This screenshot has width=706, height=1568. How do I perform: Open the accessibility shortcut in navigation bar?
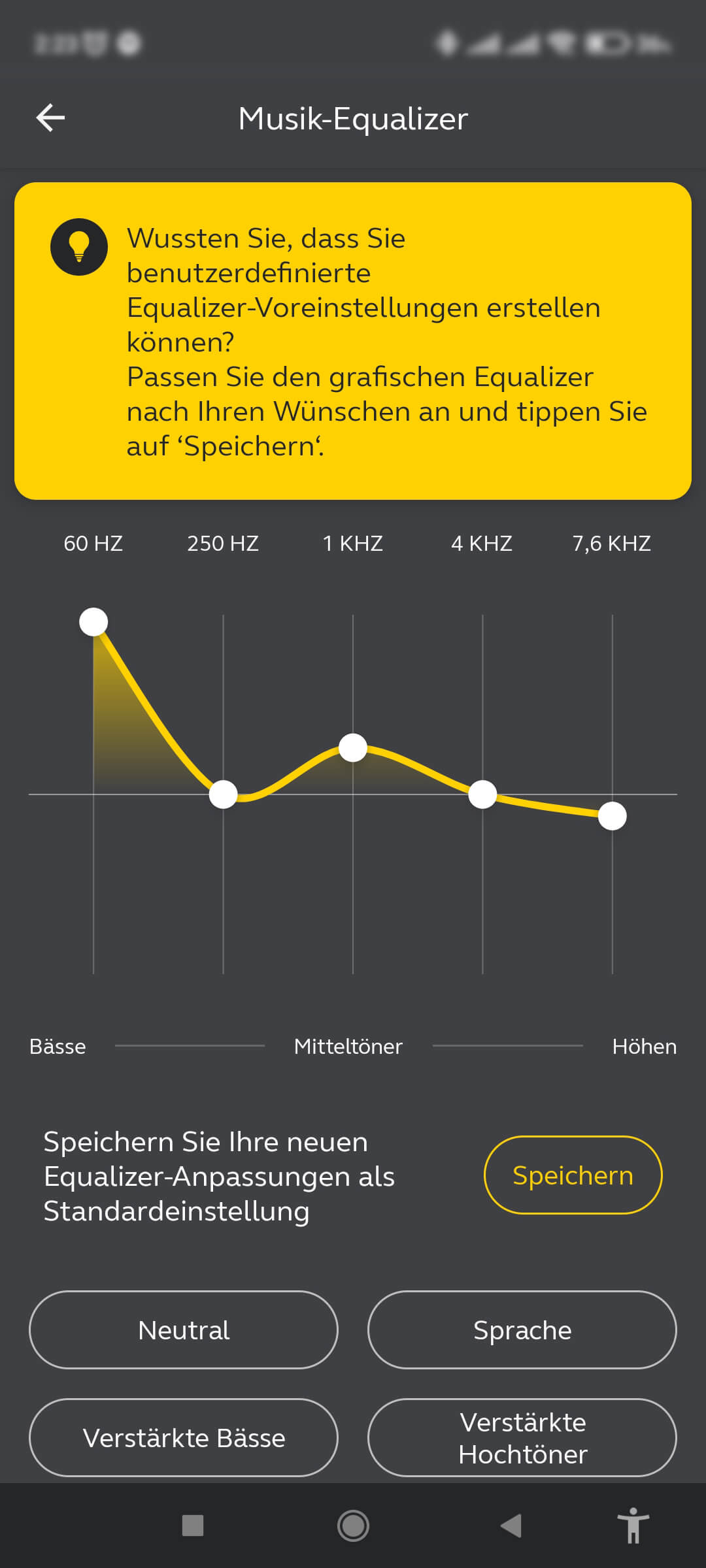[x=633, y=1526]
